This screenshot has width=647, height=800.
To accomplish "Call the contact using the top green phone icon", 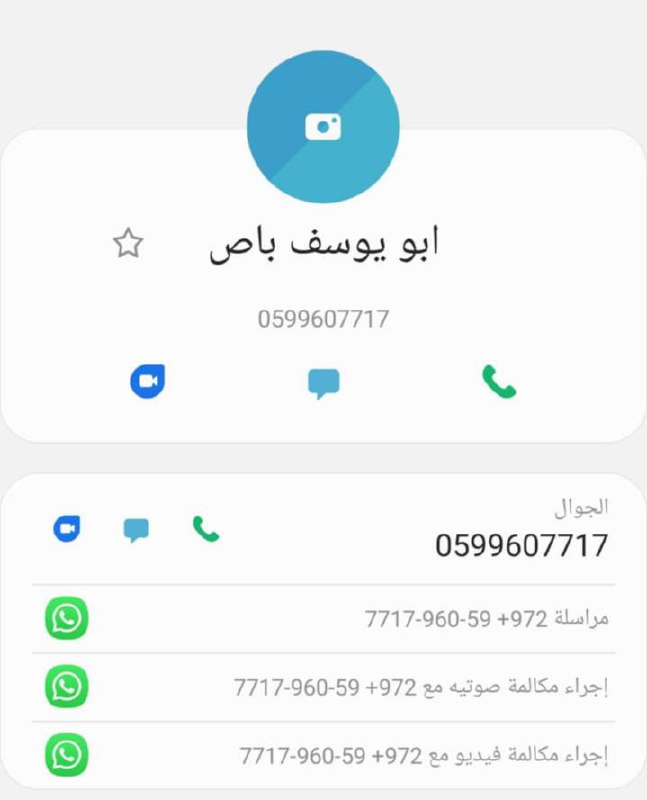I will pyautogui.click(x=498, y=381).
